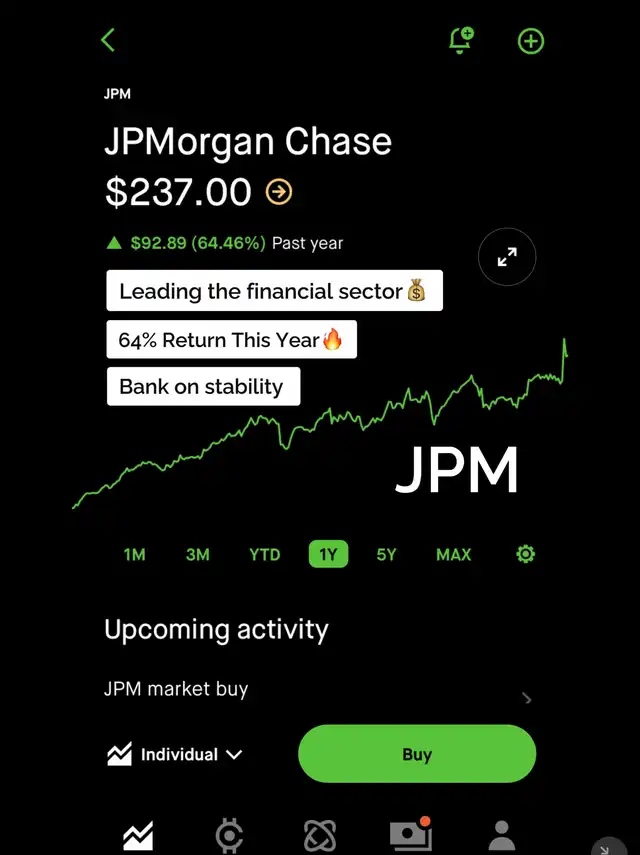Tap the orange arrow beside $237.00
Screen dimensions: 640x855
point(279,191)
